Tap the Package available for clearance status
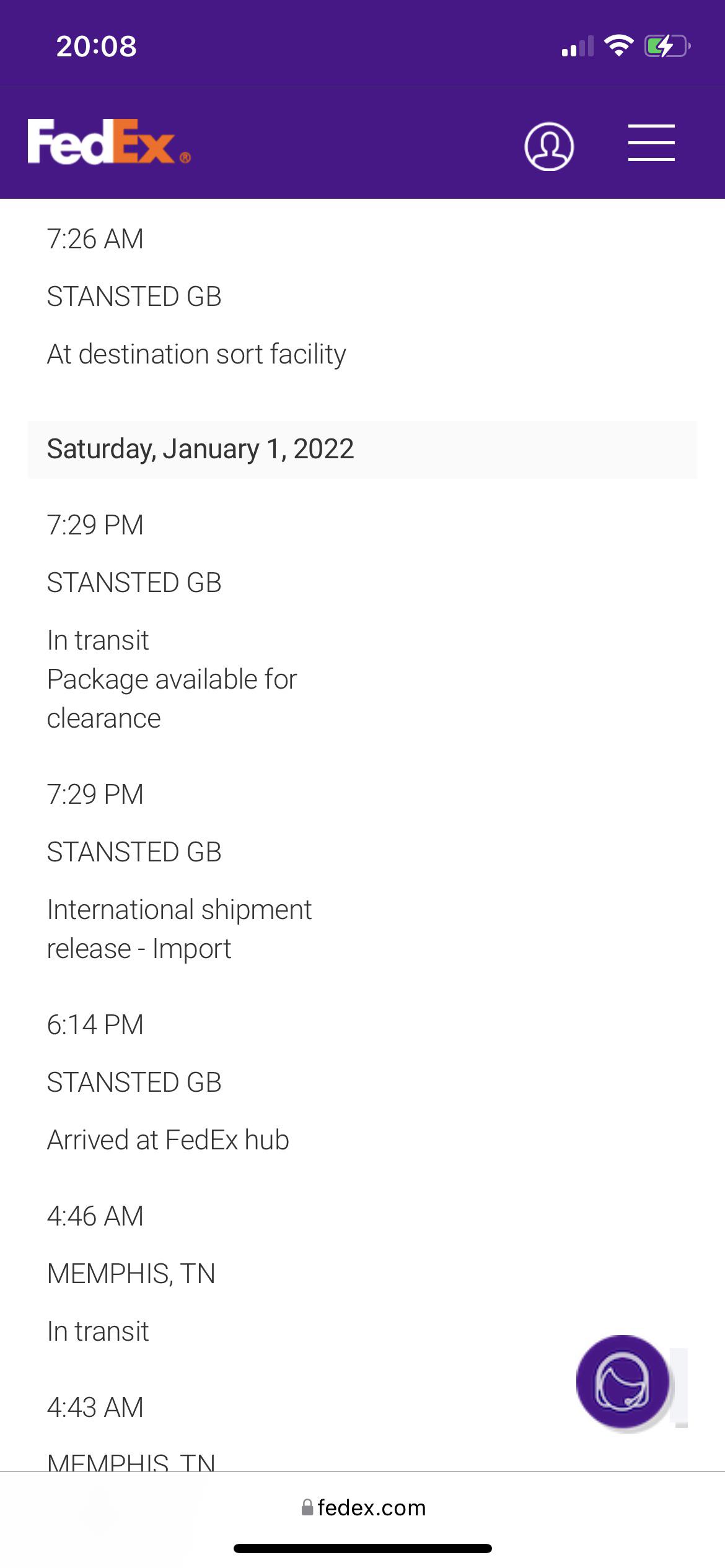The width and height of the screenshot is (725, 1568). tap(172, 698)
